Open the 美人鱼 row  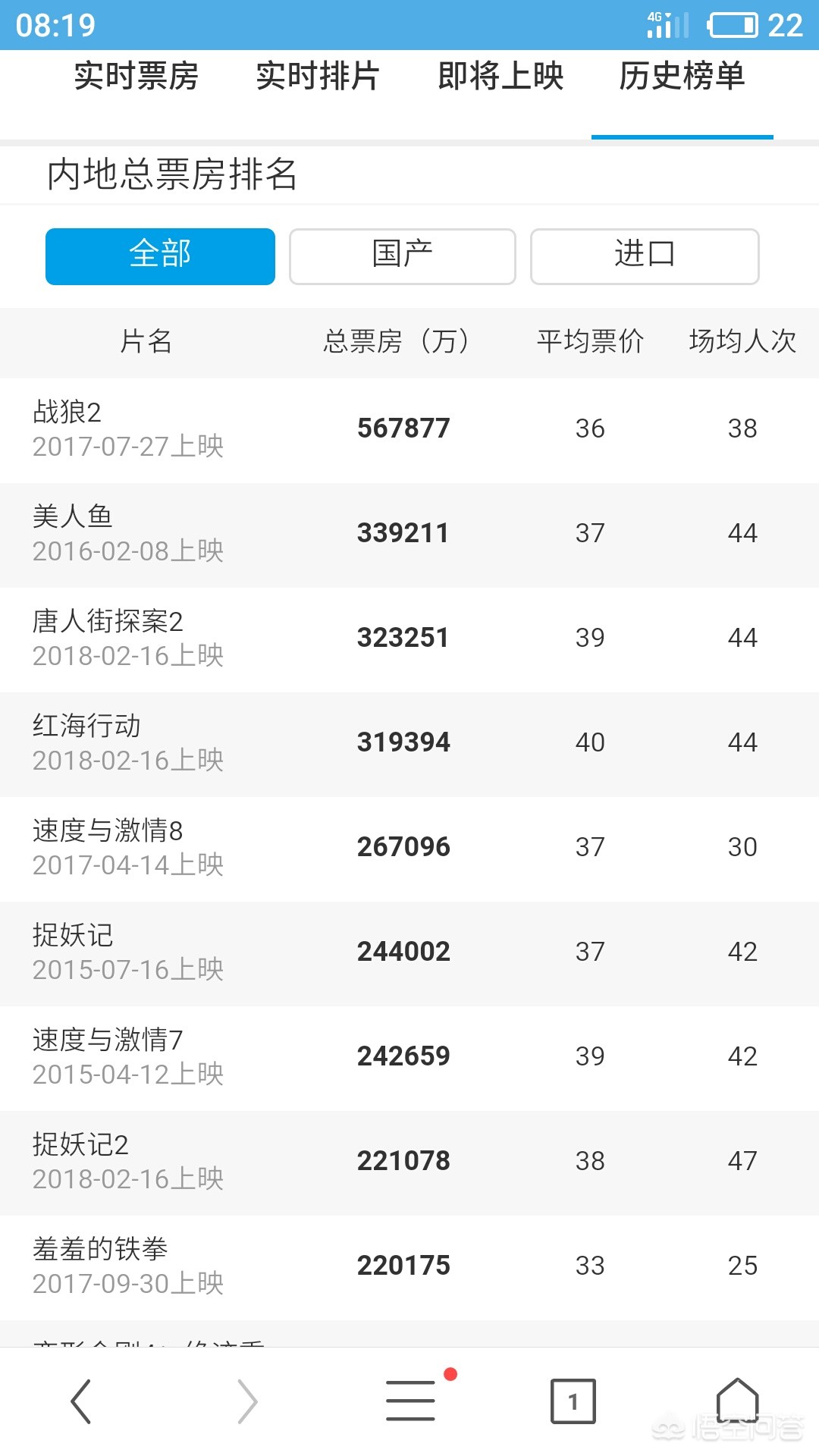click(409, 535)
